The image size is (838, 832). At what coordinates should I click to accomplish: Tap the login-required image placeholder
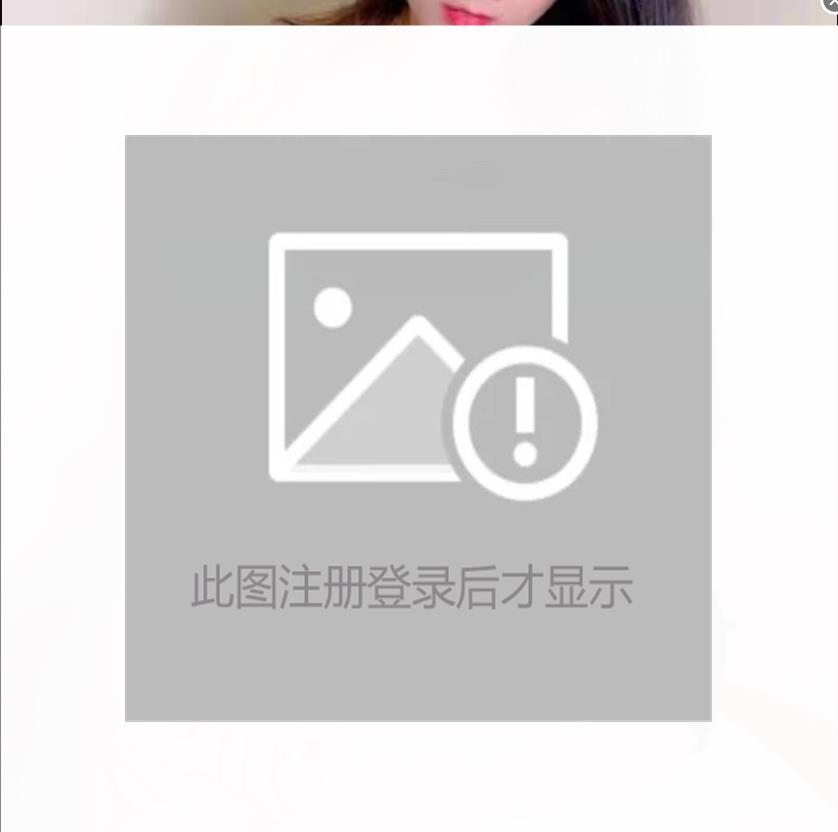click(x=418, y=428)
